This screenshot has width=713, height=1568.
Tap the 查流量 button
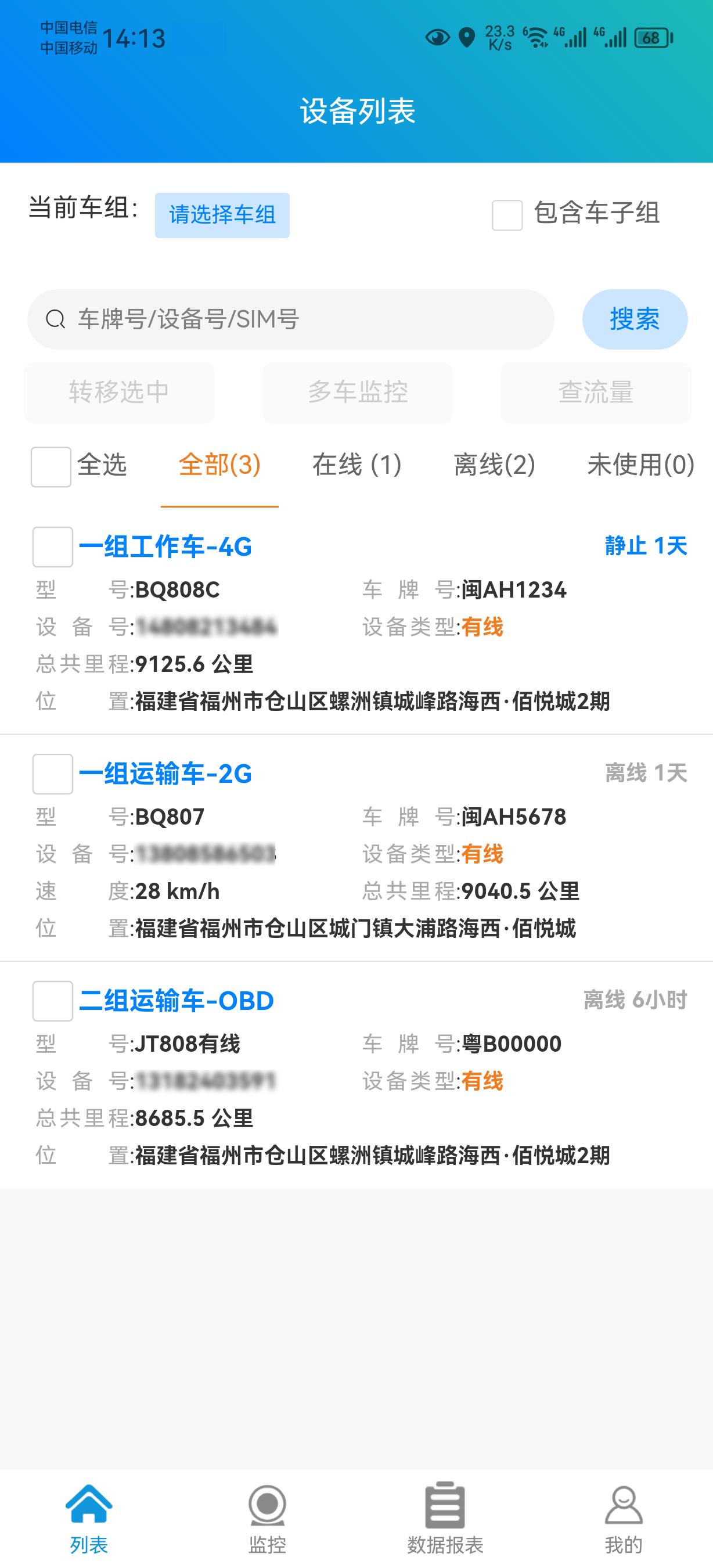(596, 392)
